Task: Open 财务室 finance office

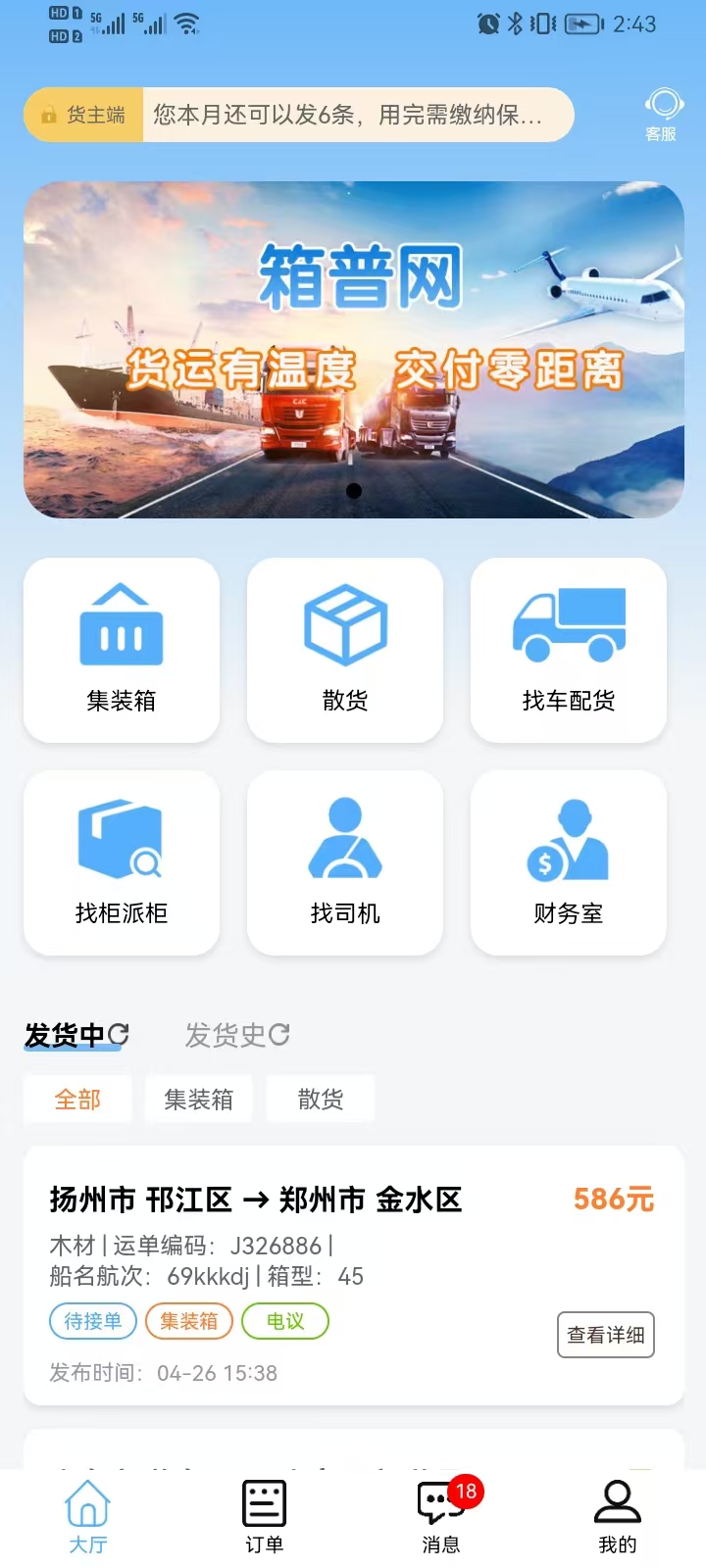Action: pos(569,862)
